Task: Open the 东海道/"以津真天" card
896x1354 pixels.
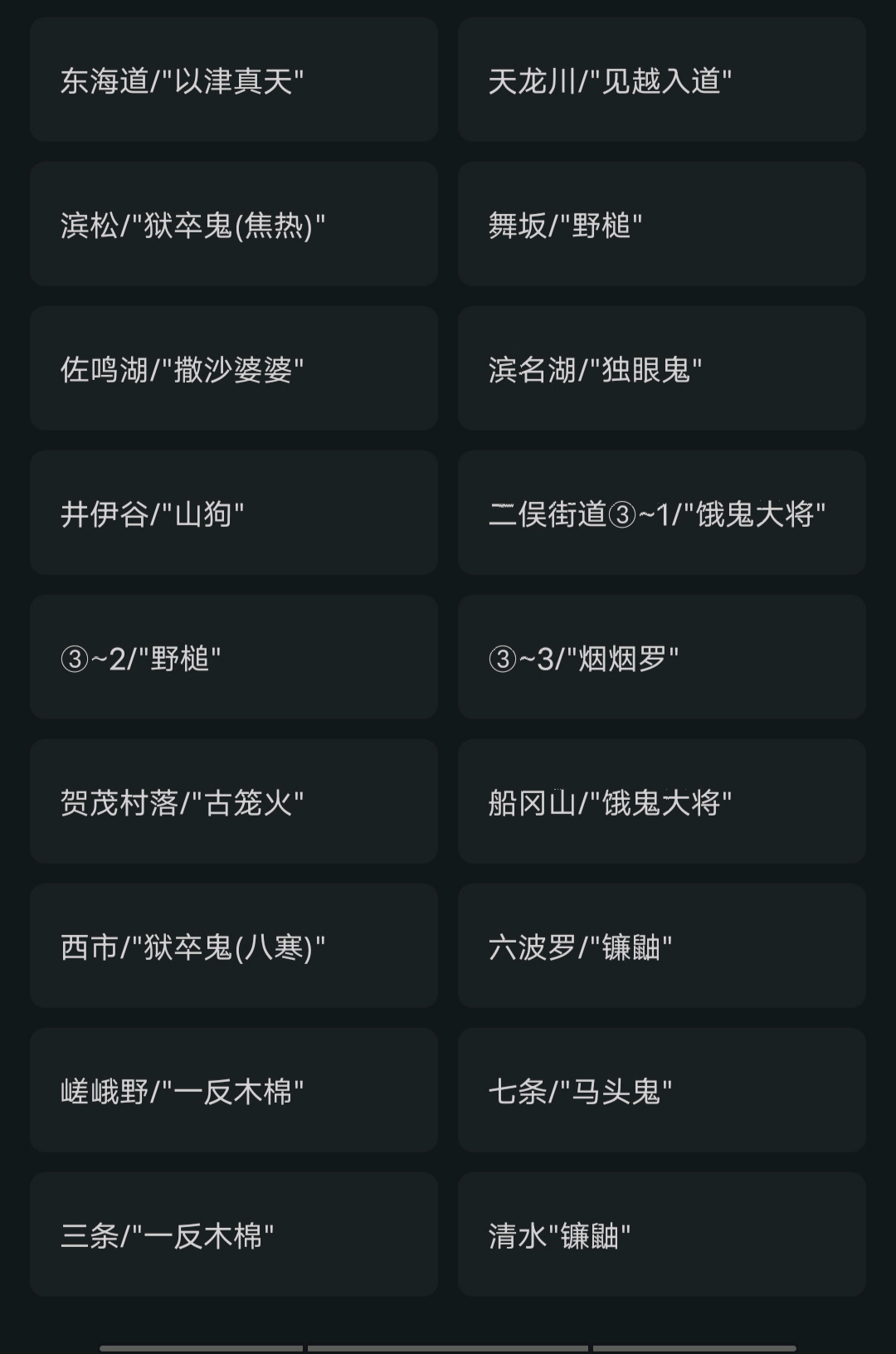Action: 233,80
